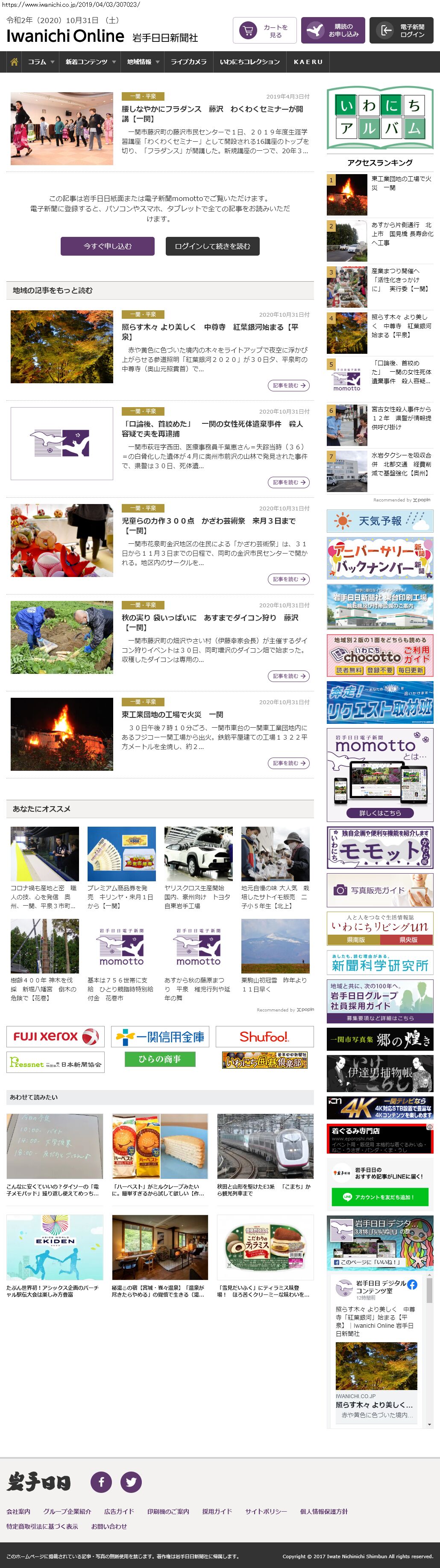Tap 購読のお申し込み button
The image size is (440, 1568).
[333, 30]
